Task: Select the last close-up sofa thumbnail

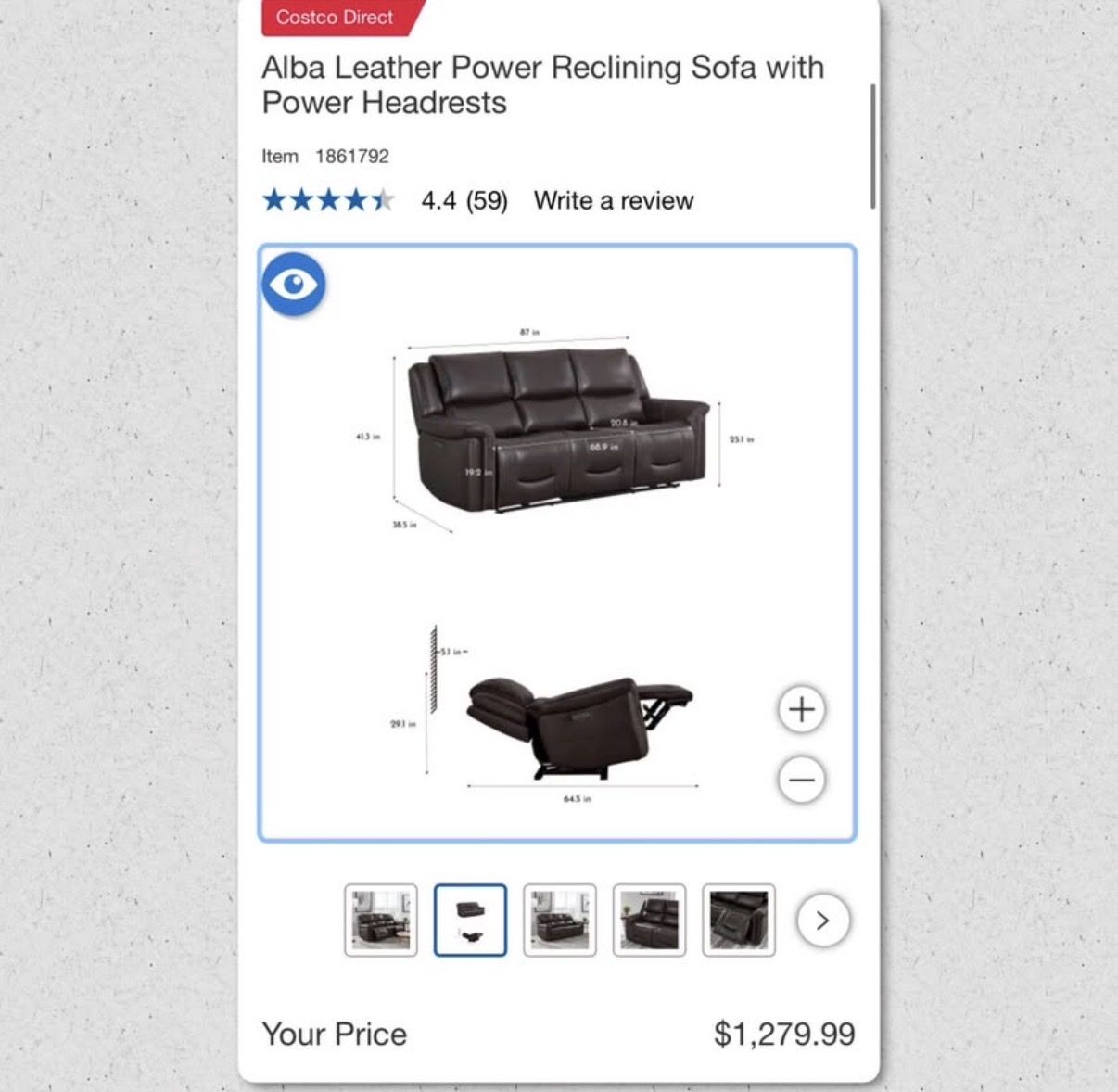Action: coord(739,921)
